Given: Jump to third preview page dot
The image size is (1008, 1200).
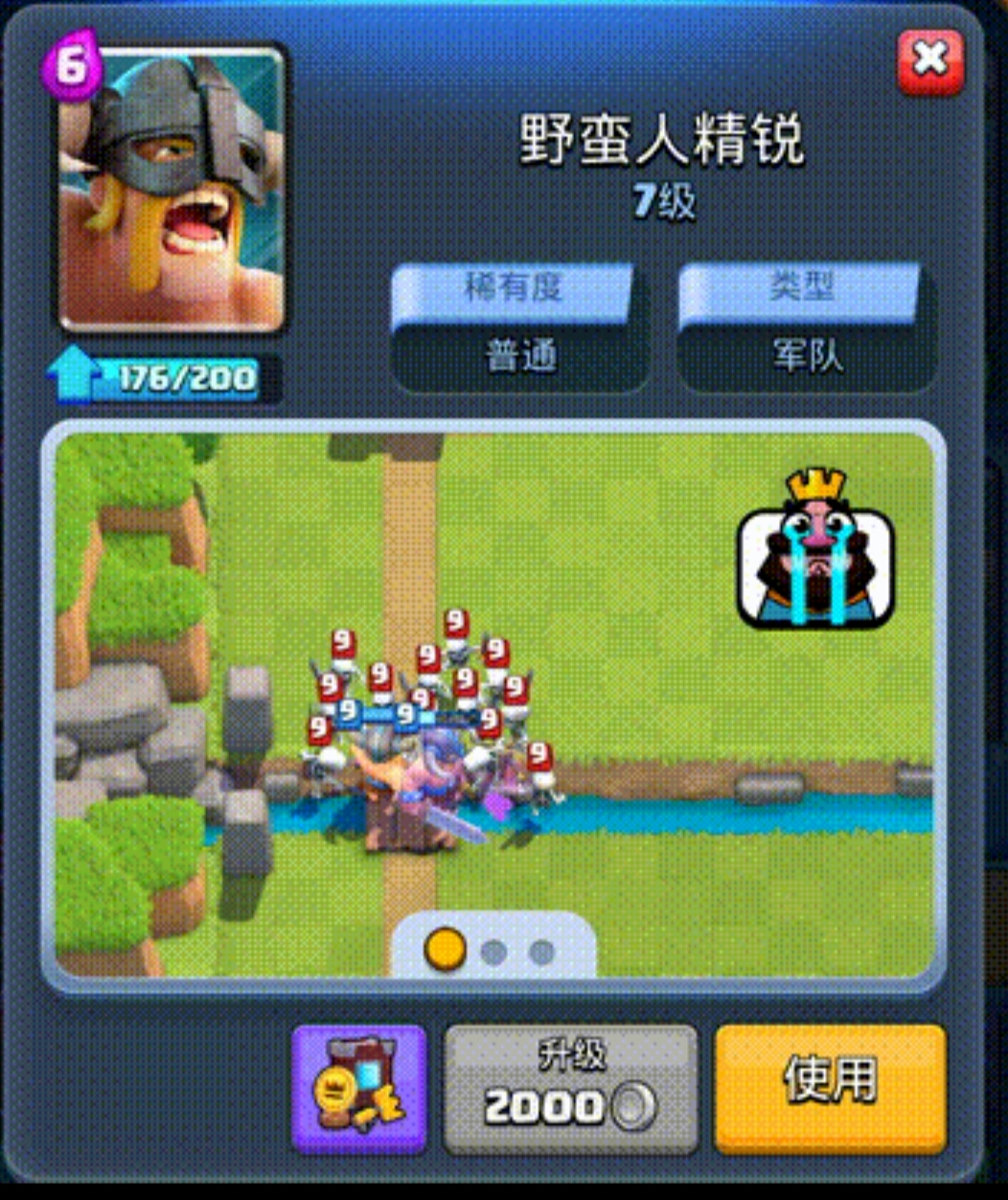Looking at the screenshot, I should (x=542, y=952).
